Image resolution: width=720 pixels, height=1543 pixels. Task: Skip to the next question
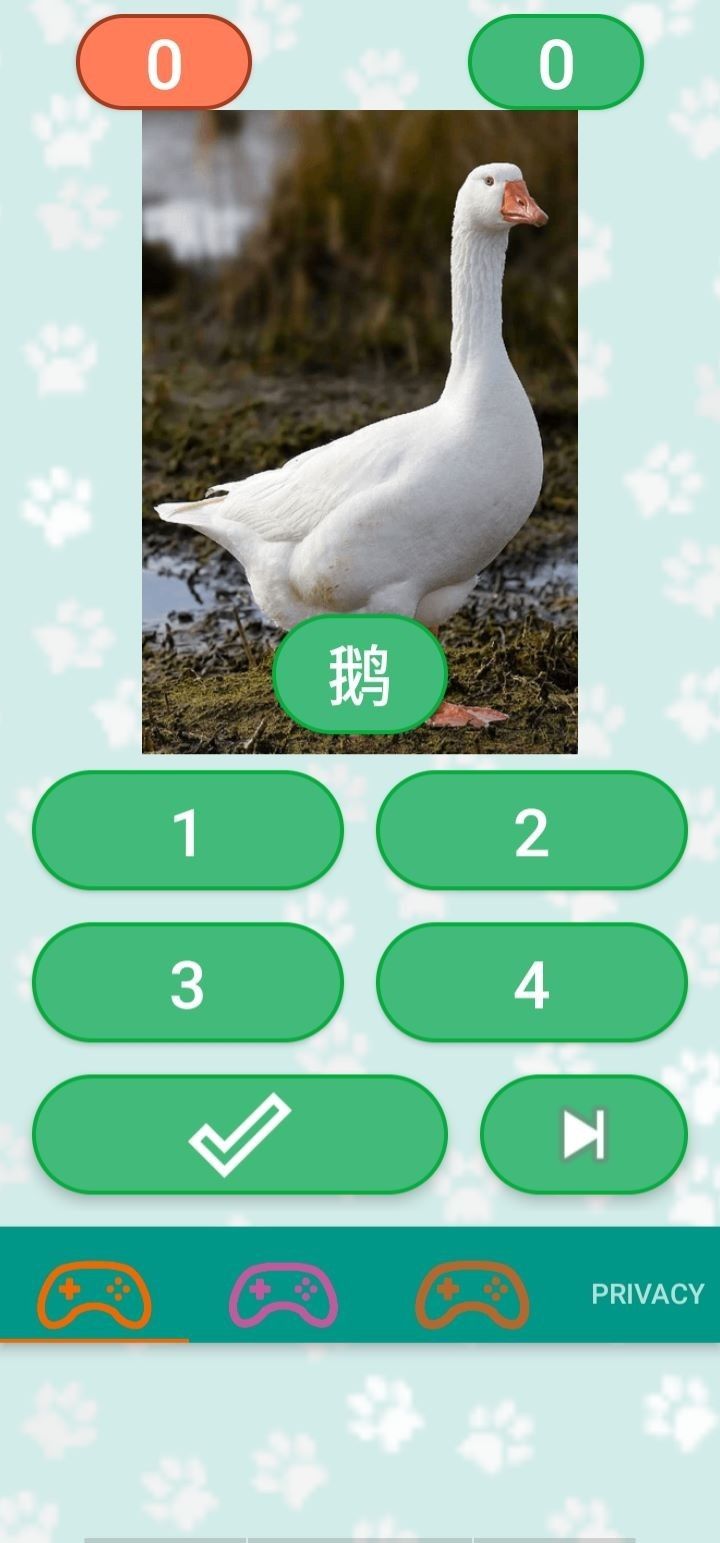583,1134
